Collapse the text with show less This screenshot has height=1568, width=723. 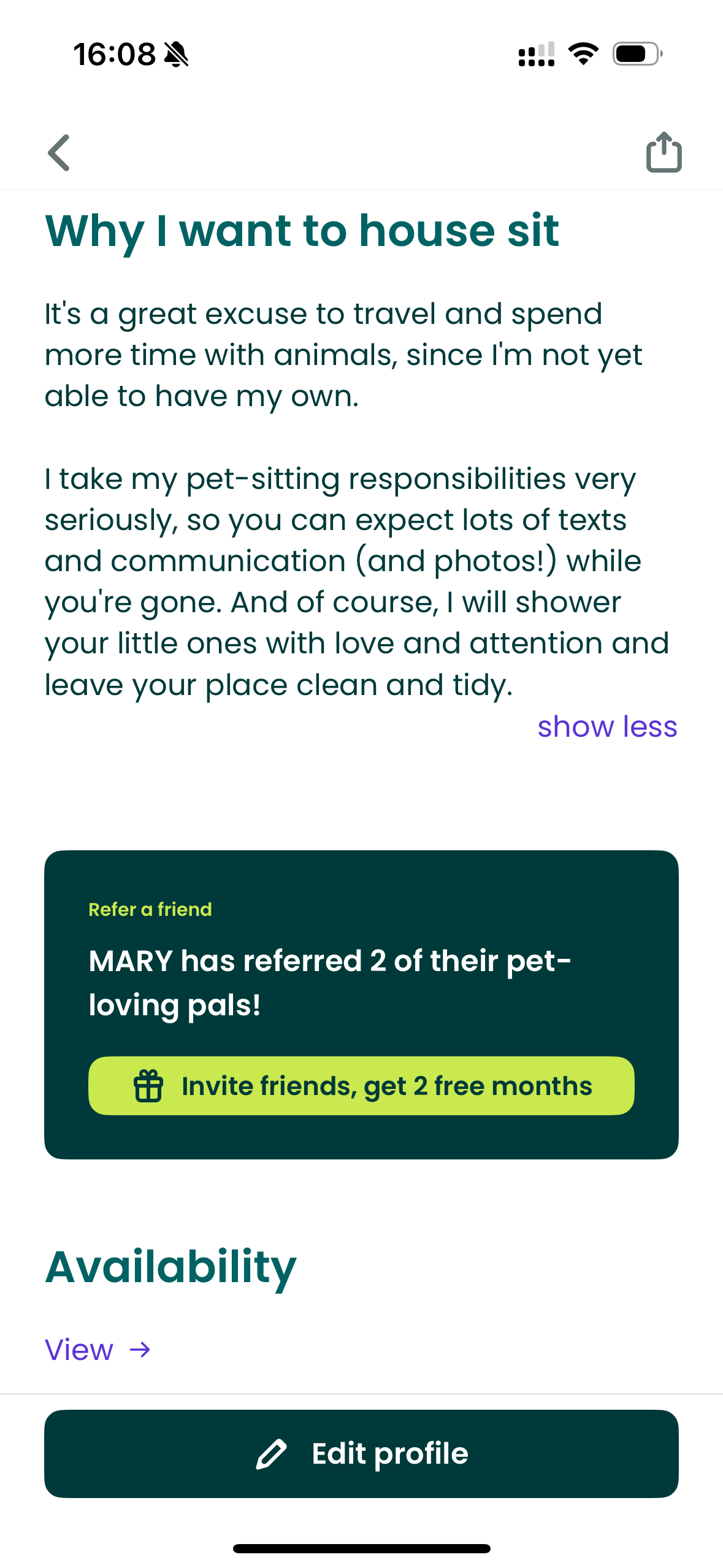[x=607, y=727]
